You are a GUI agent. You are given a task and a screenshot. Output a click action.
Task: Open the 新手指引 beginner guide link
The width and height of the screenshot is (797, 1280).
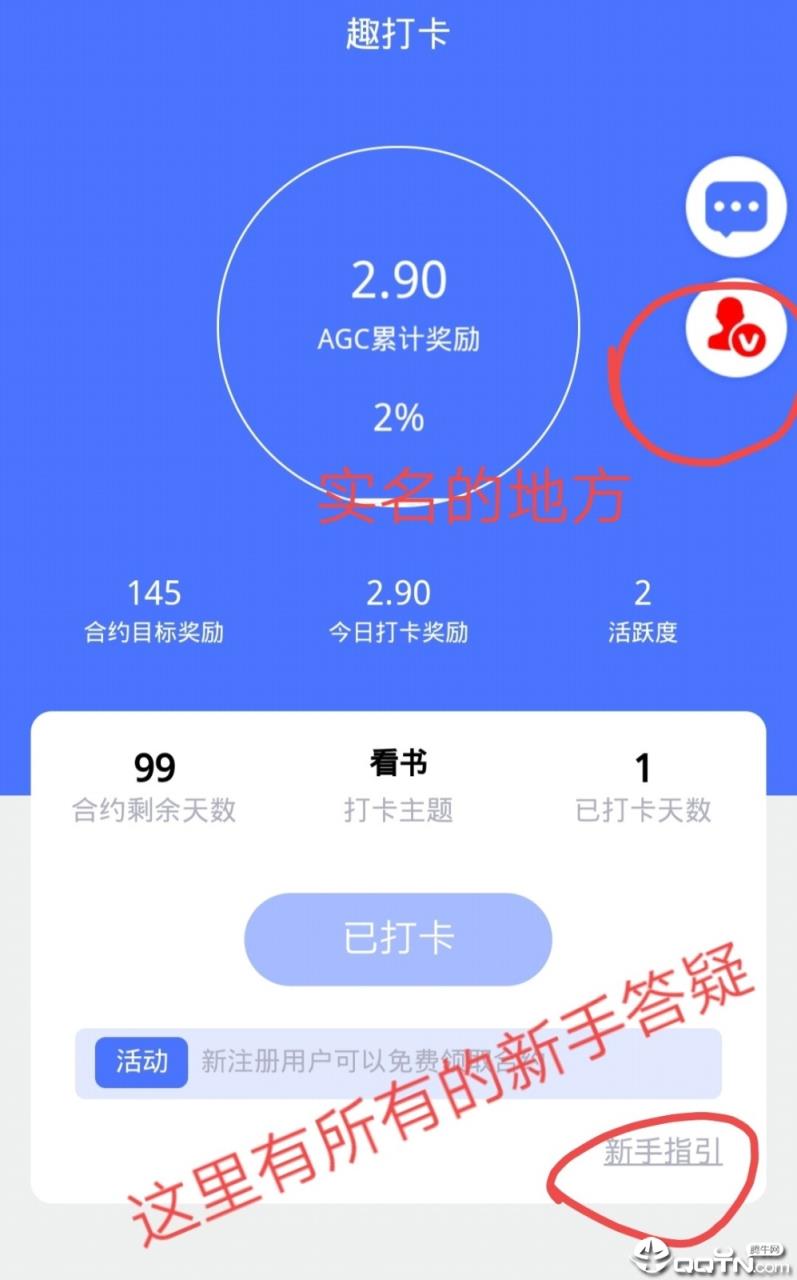pos(664,1152)
